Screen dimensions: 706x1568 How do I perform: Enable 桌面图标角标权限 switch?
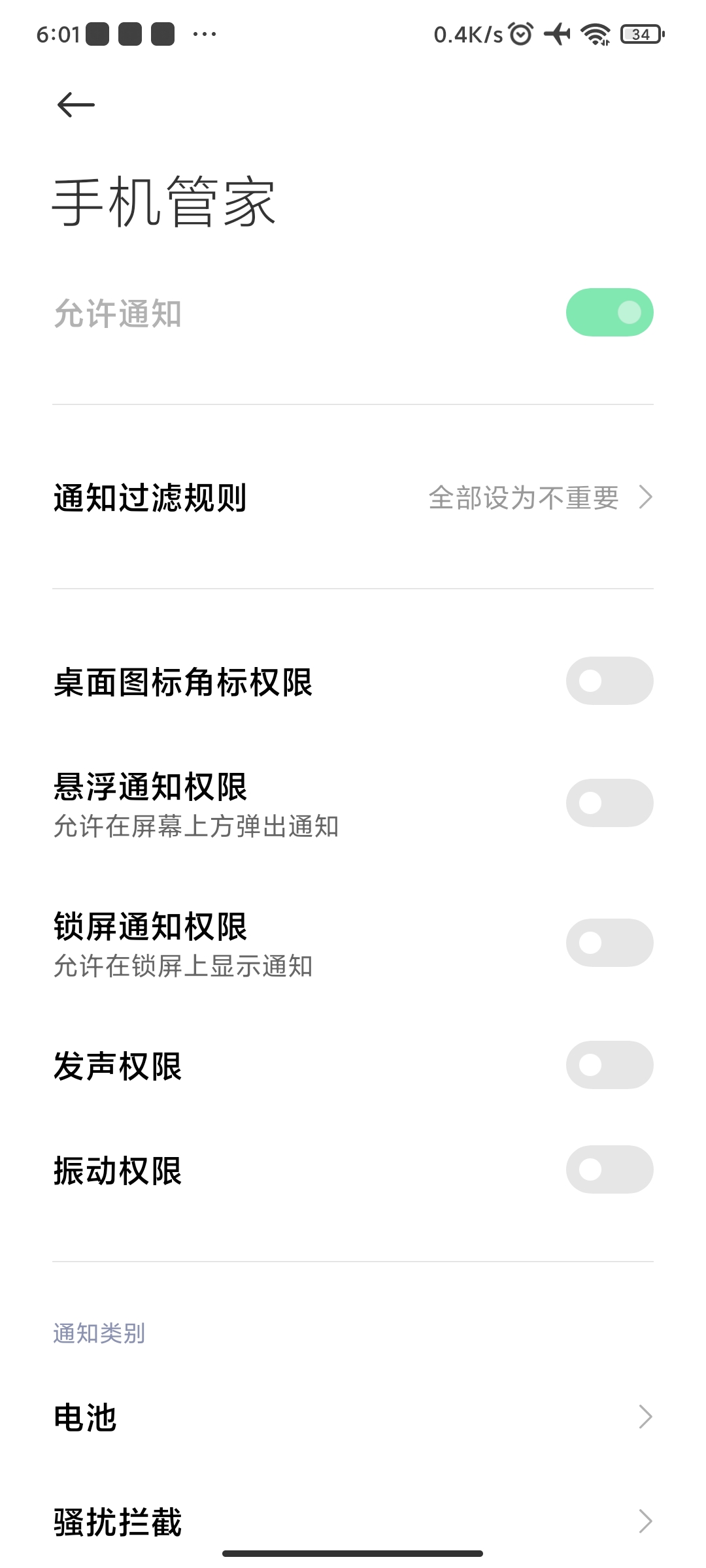pos(609,681)
